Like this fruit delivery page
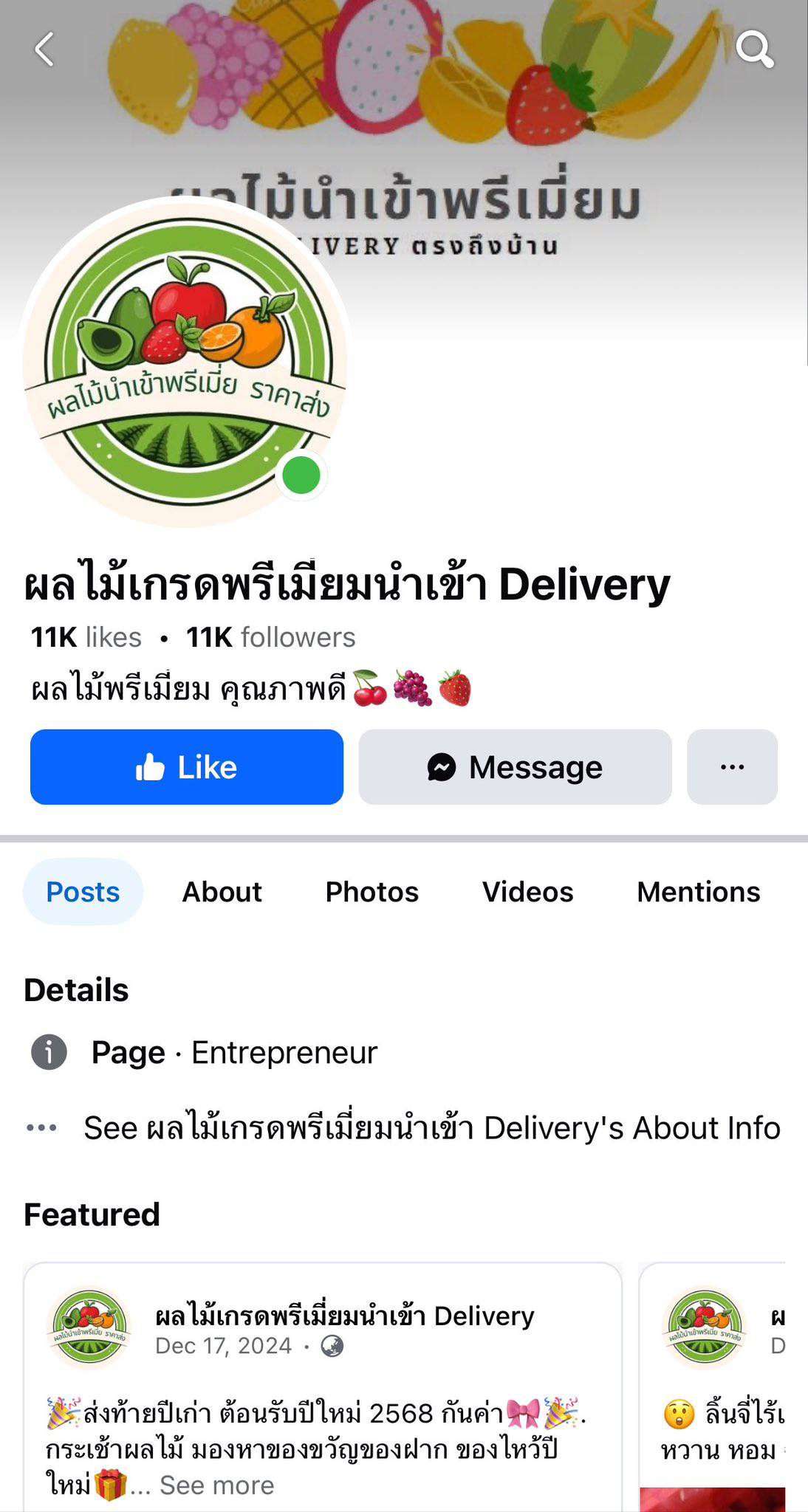The width and height of the screenshot is (808, 1512). click(186, 767)
